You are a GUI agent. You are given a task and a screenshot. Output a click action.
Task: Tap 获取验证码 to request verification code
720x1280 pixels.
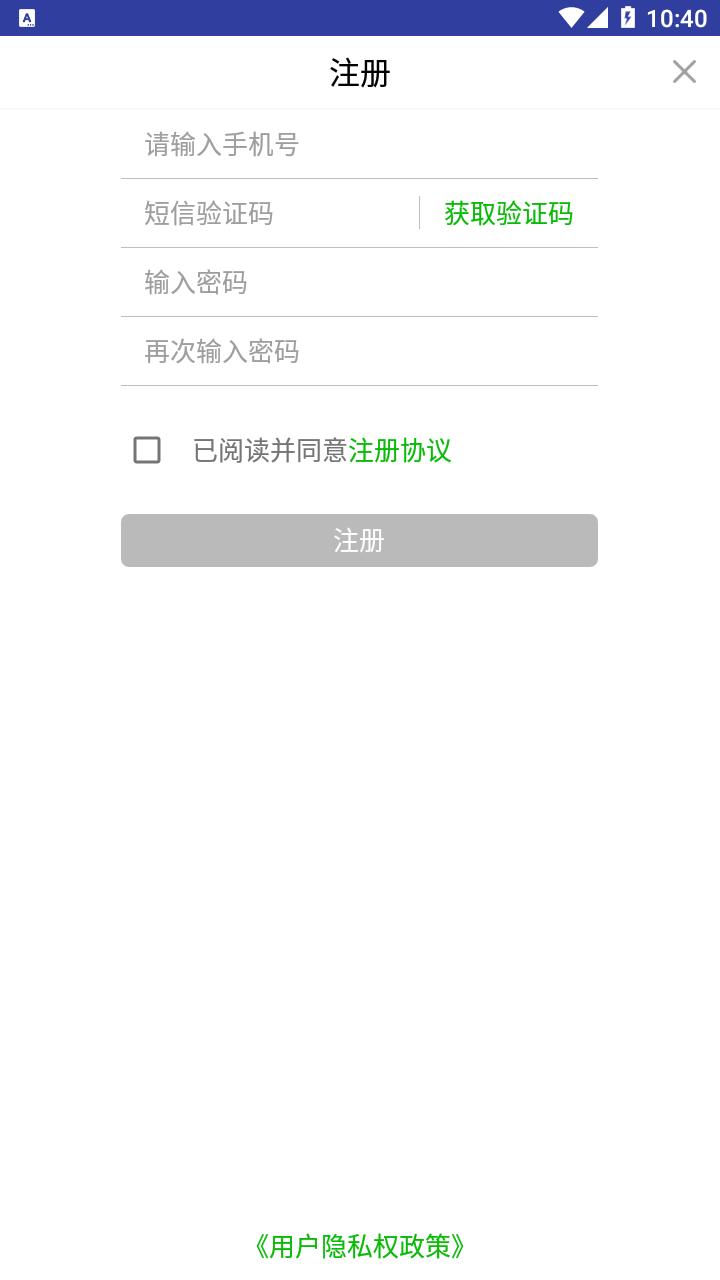pos(507,213)
